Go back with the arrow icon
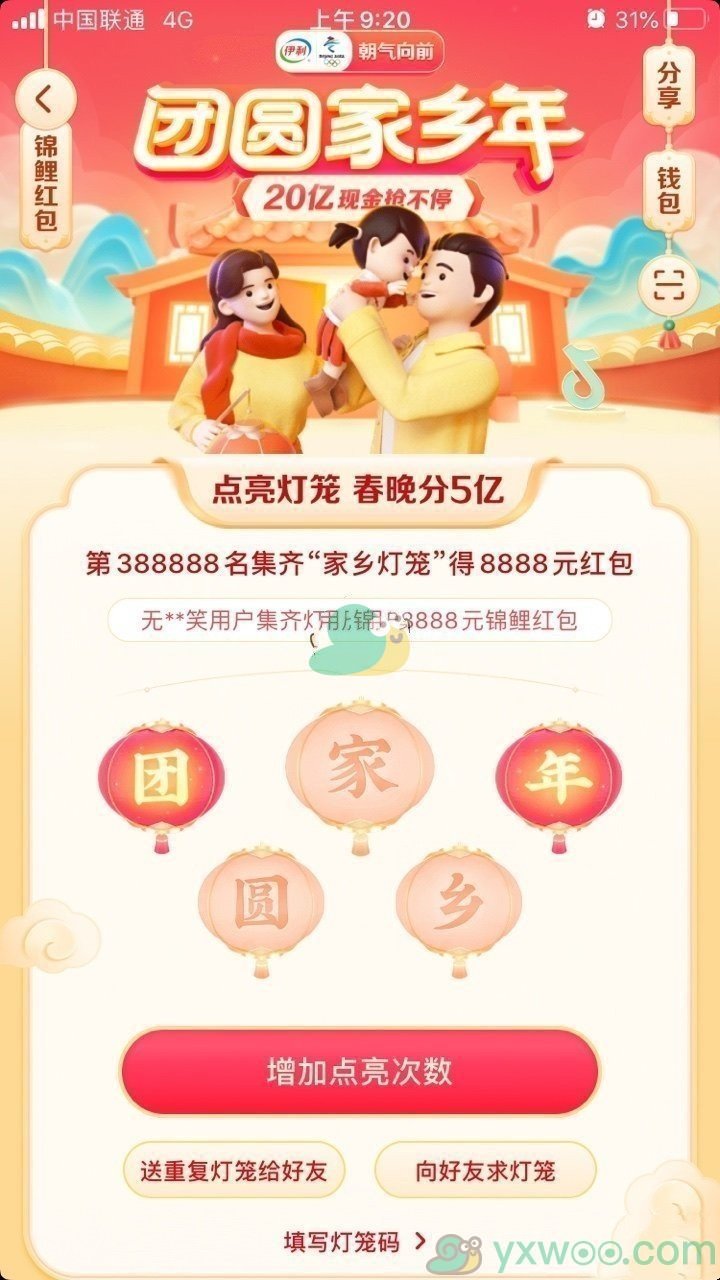 (43, 99)
